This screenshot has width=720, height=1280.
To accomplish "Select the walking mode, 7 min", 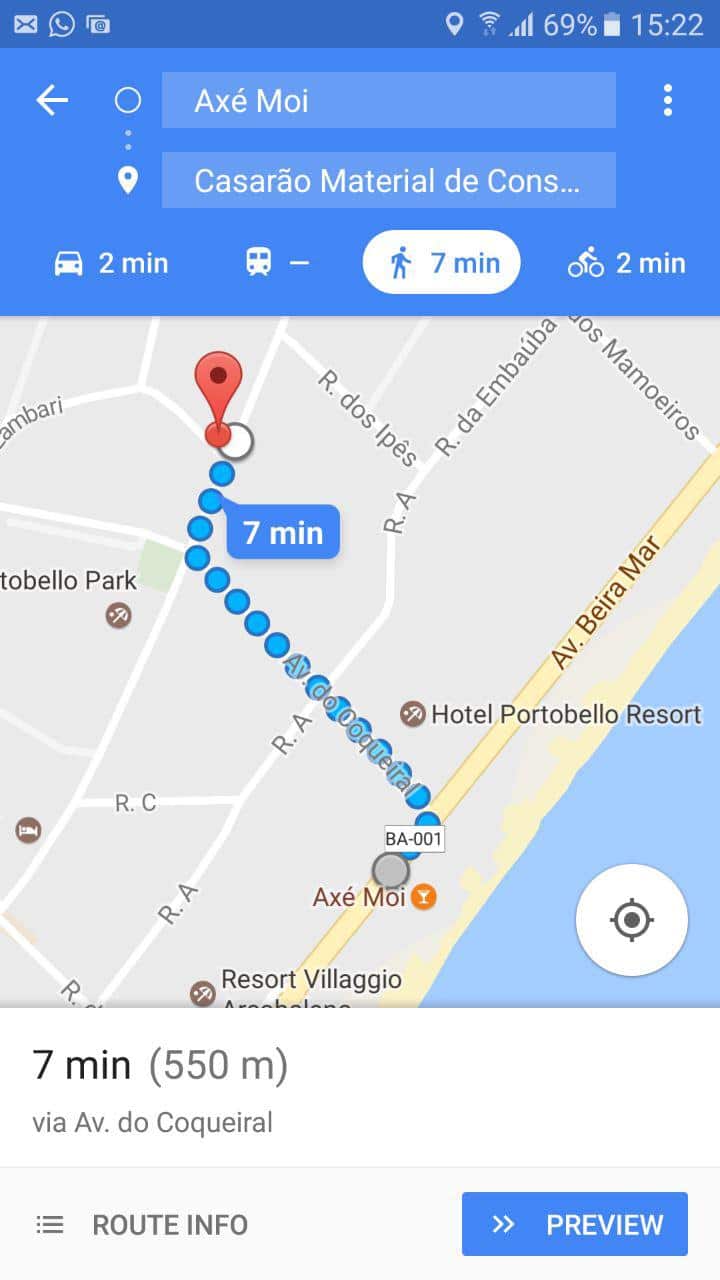I will [442, 263].
